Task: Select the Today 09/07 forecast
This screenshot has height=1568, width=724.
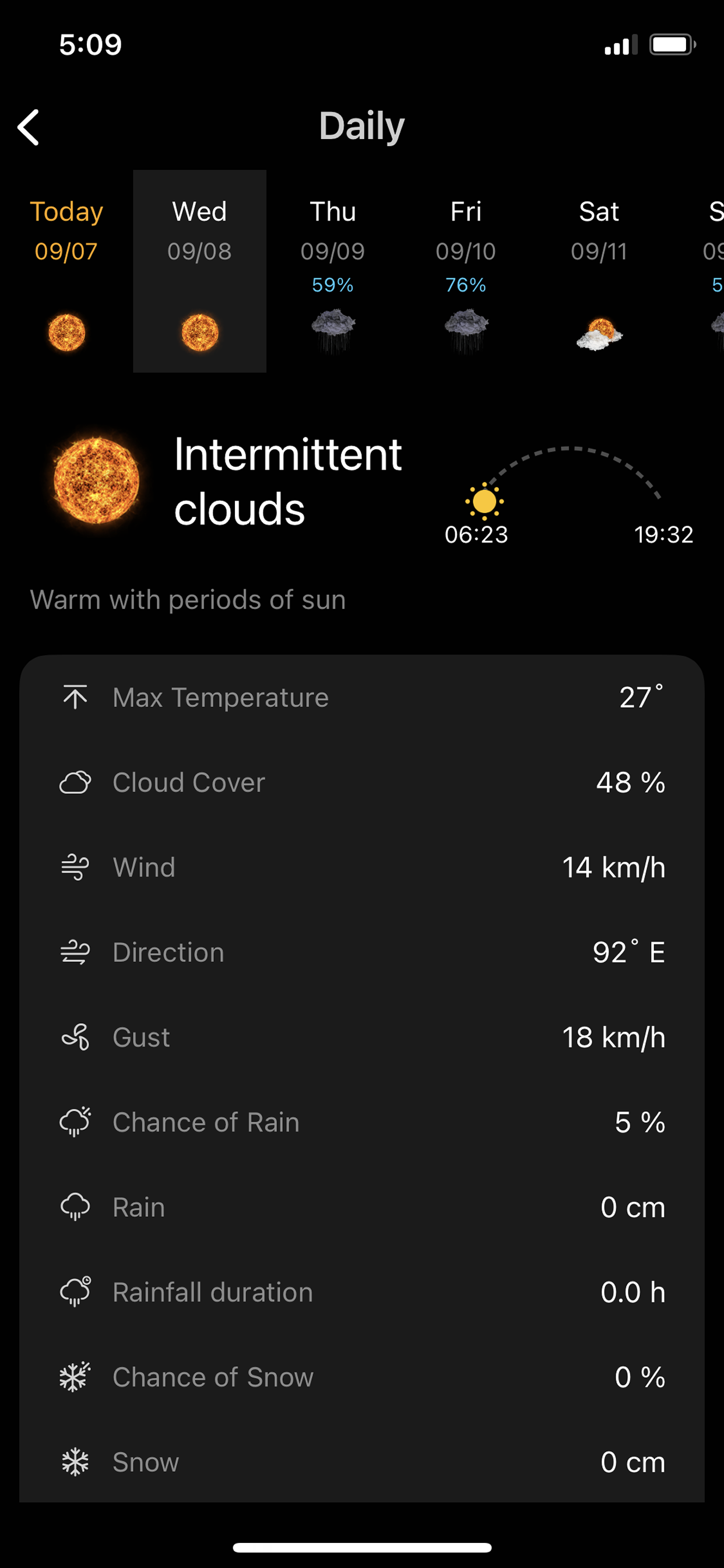Action: [66, 271]
